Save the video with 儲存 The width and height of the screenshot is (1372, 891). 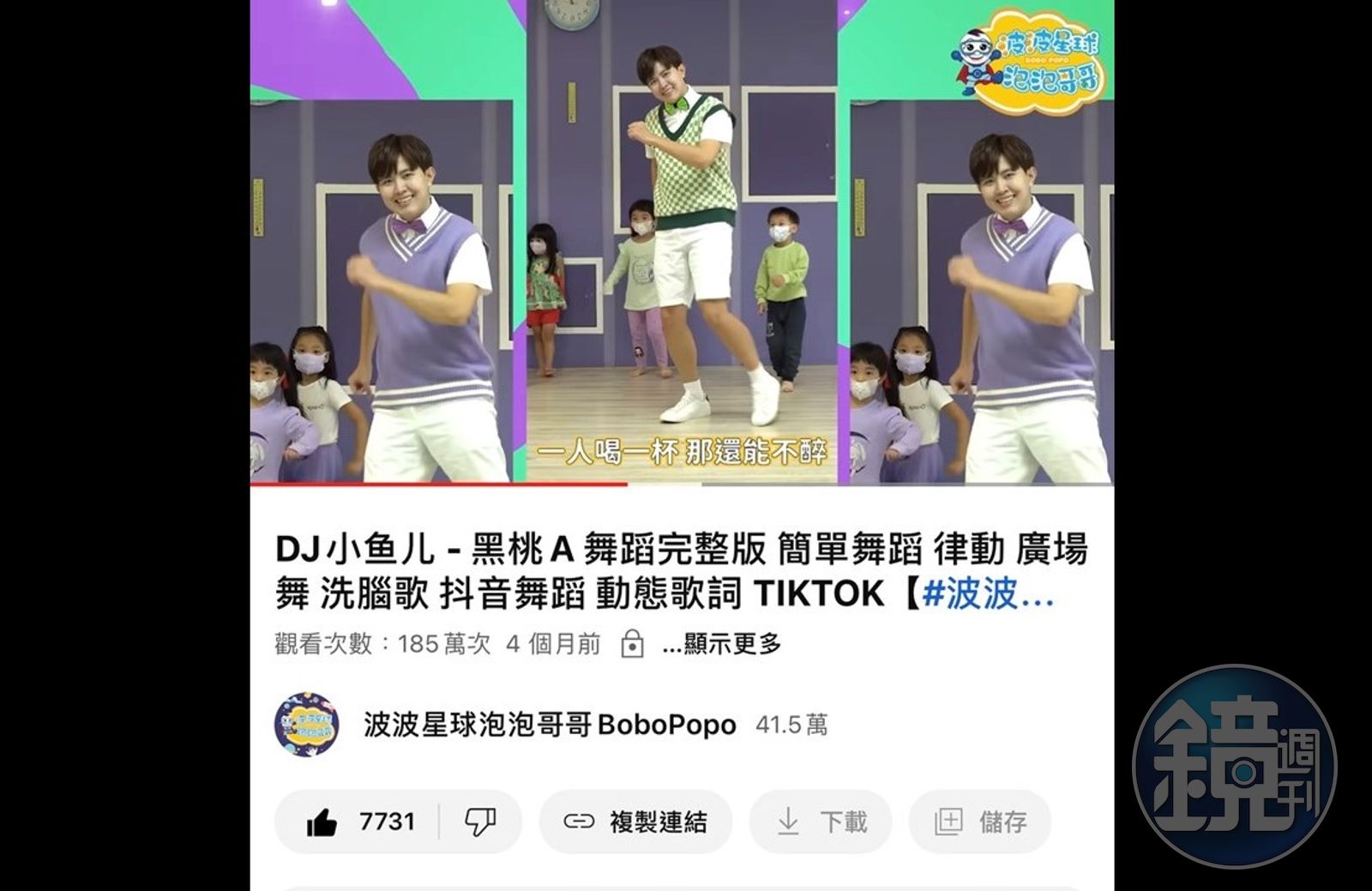click(980, 822)
